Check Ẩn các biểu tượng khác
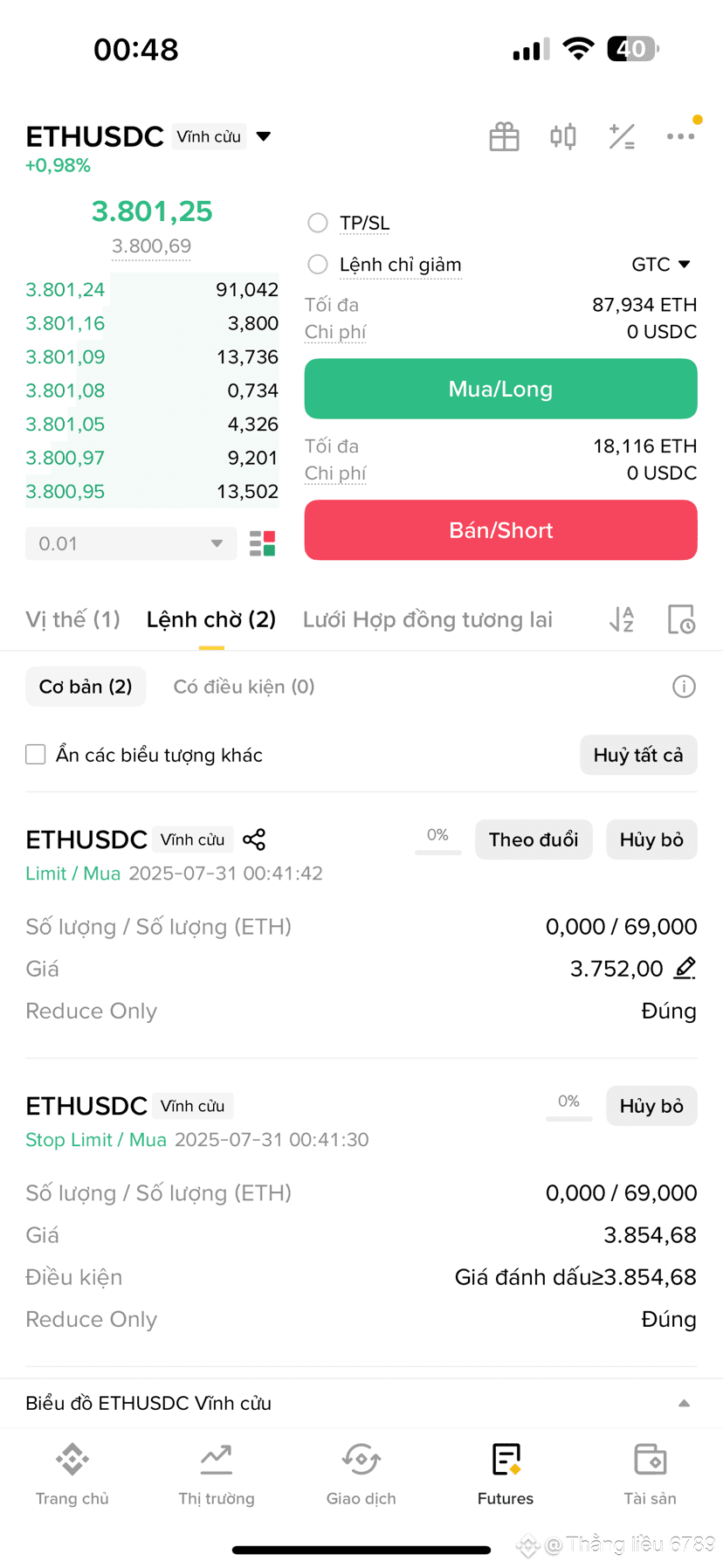 point(36,755)
